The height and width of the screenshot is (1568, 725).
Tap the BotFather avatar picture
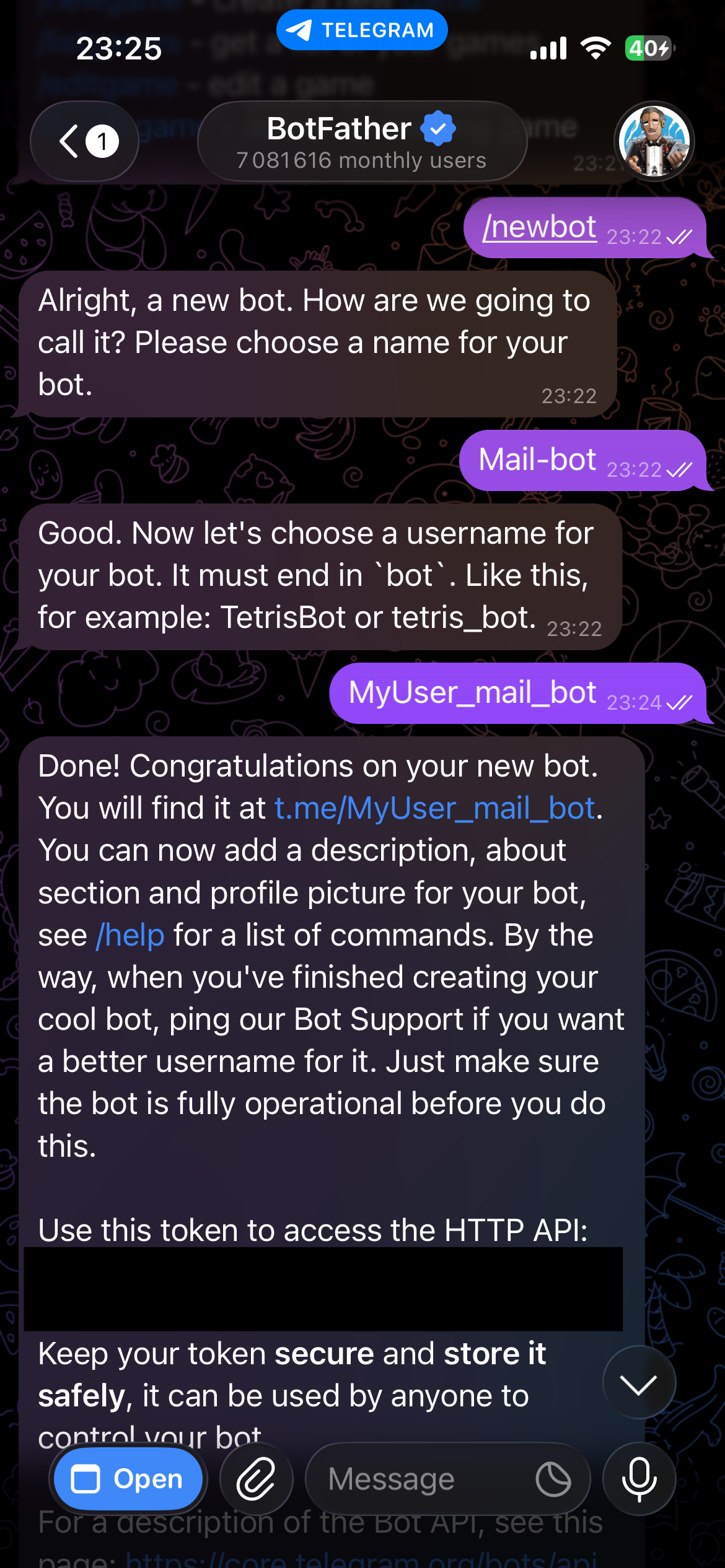pyautogui.click(x=654, y=142)
